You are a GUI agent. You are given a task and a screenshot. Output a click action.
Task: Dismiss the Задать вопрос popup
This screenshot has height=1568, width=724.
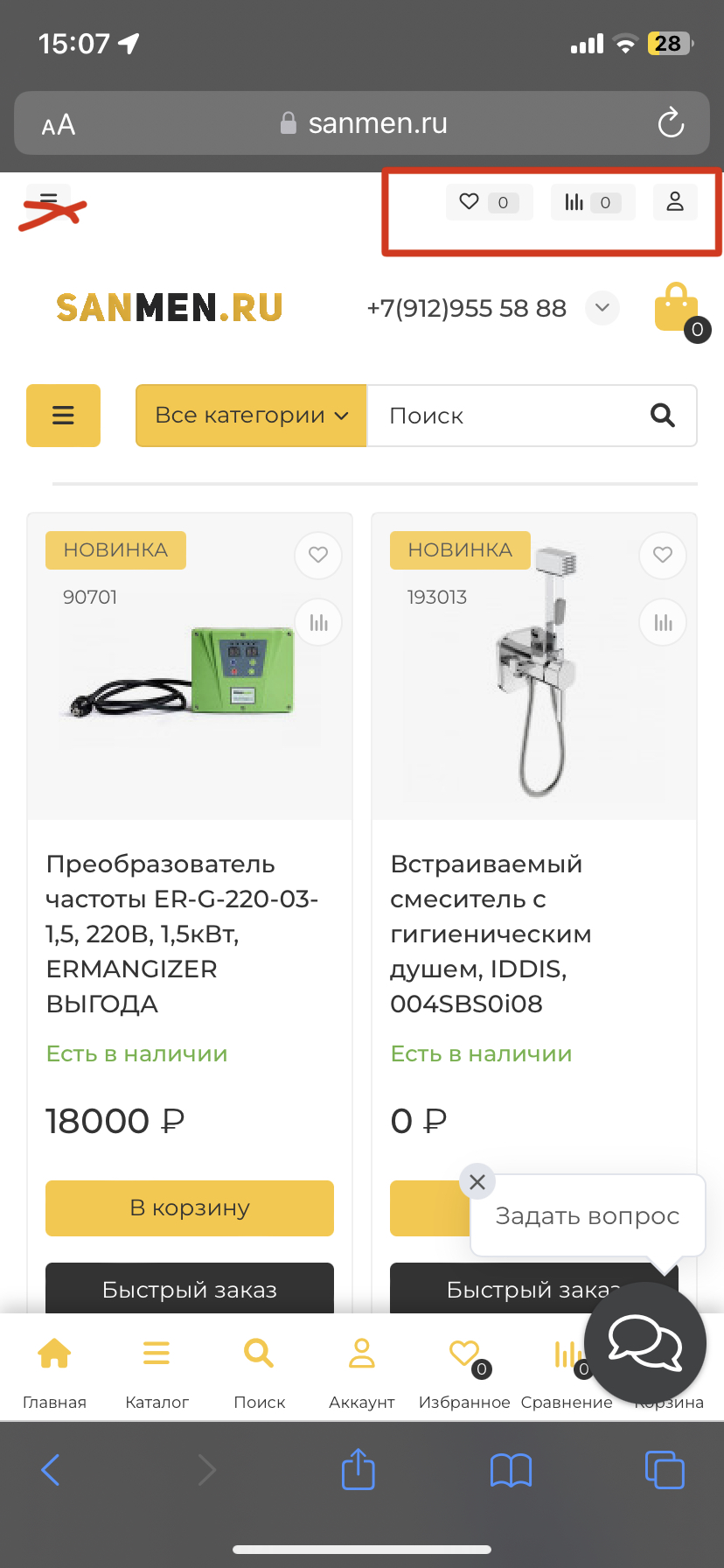click(477, 1182)
